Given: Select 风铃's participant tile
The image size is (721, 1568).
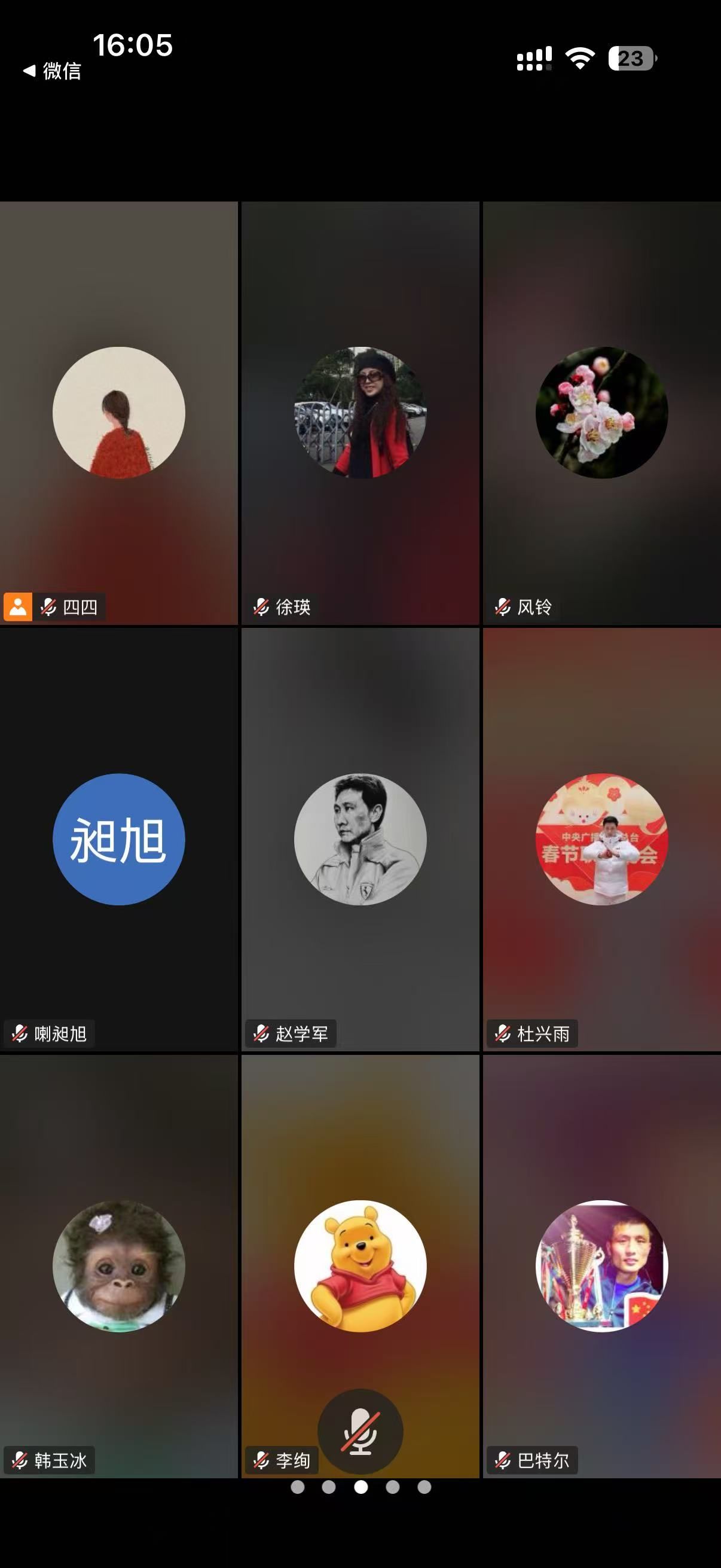Looking at the screenshot, I should (x=602, y=413).
